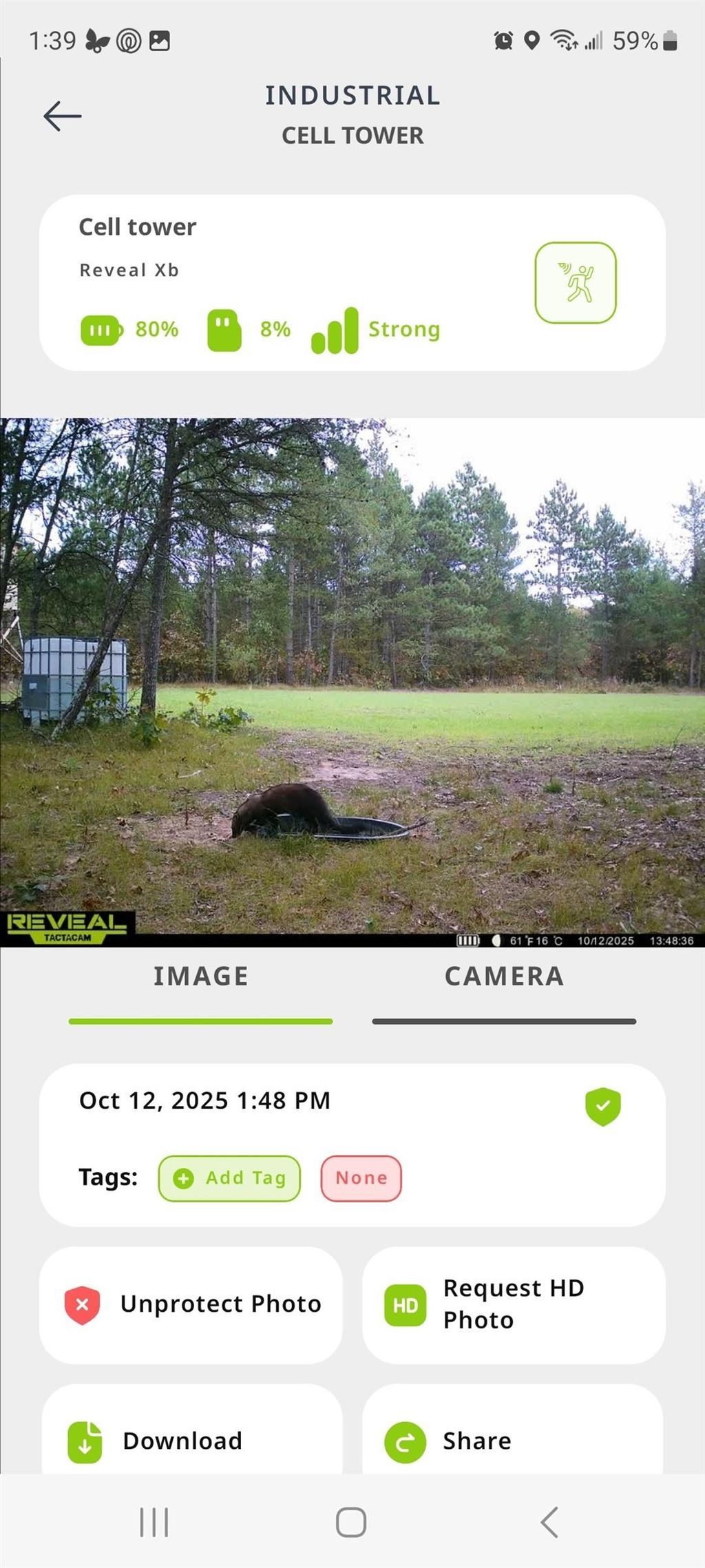Add a tag to this photo

pos(229,1178)
